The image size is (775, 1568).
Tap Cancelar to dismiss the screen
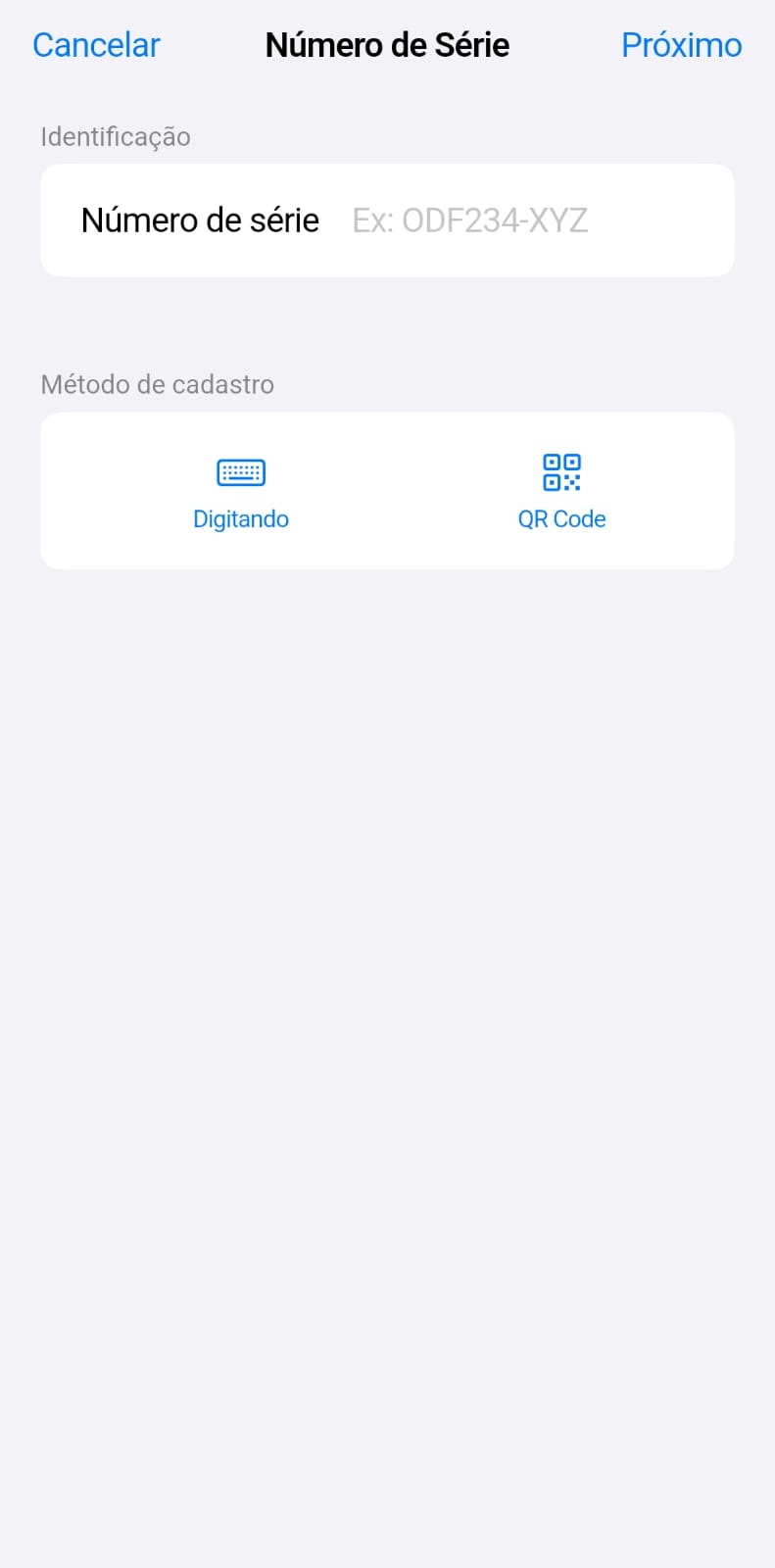(96, 45)
